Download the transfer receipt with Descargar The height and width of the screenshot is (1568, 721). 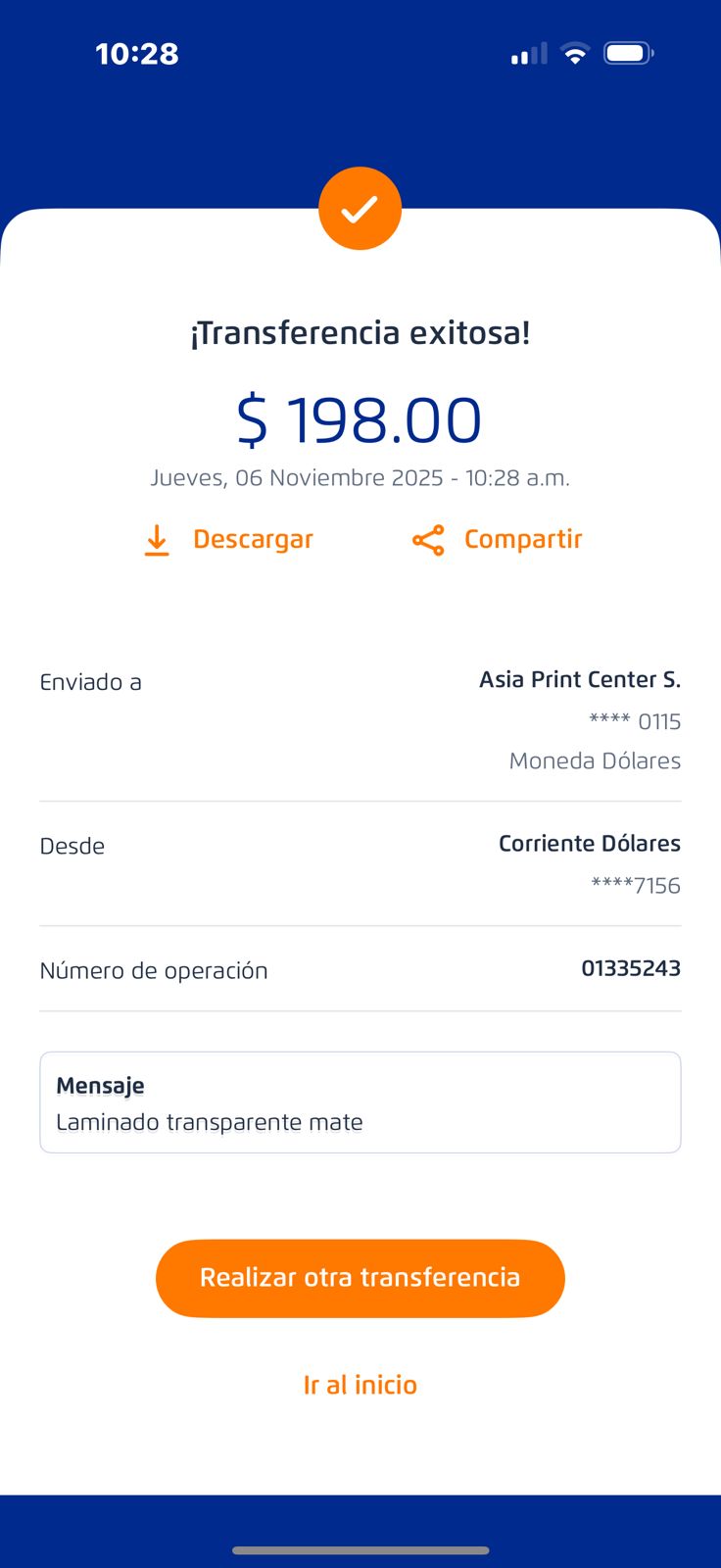tap(228, 540)
